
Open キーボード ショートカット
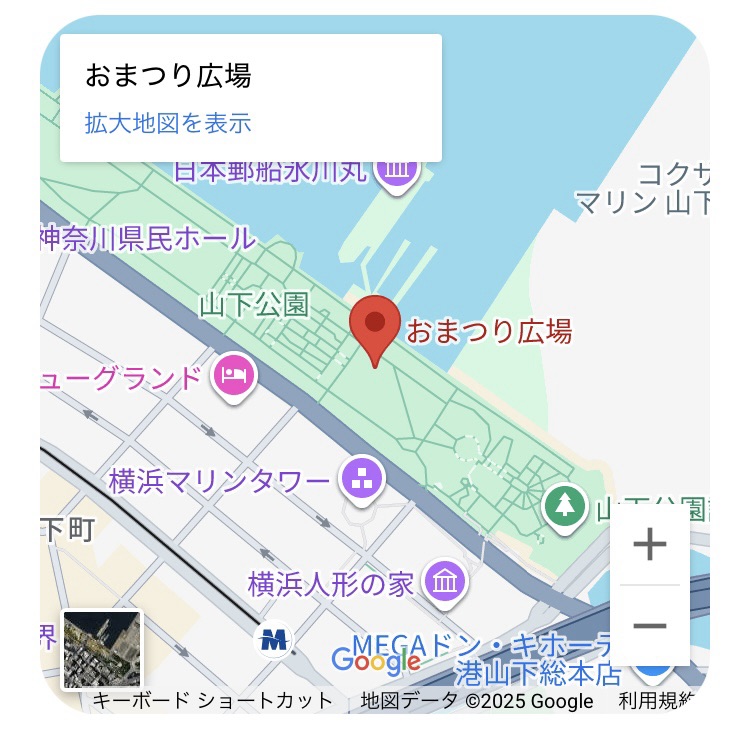pyautogui.click(x=212, y=701)
